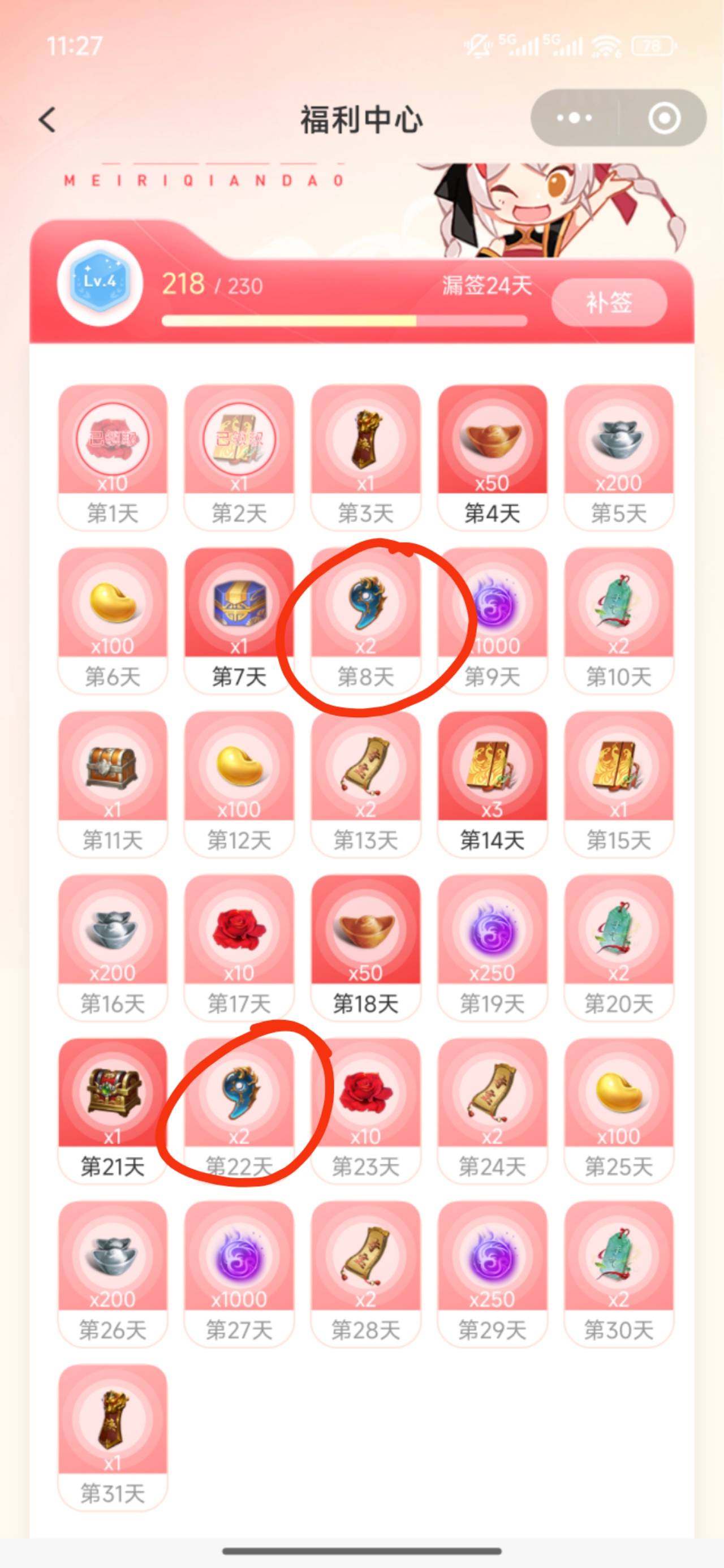The height and width of the screenshot is (1568, 724).
Task: Claim the 第18天 x50 gold ingot
Action: click(365, 946)
